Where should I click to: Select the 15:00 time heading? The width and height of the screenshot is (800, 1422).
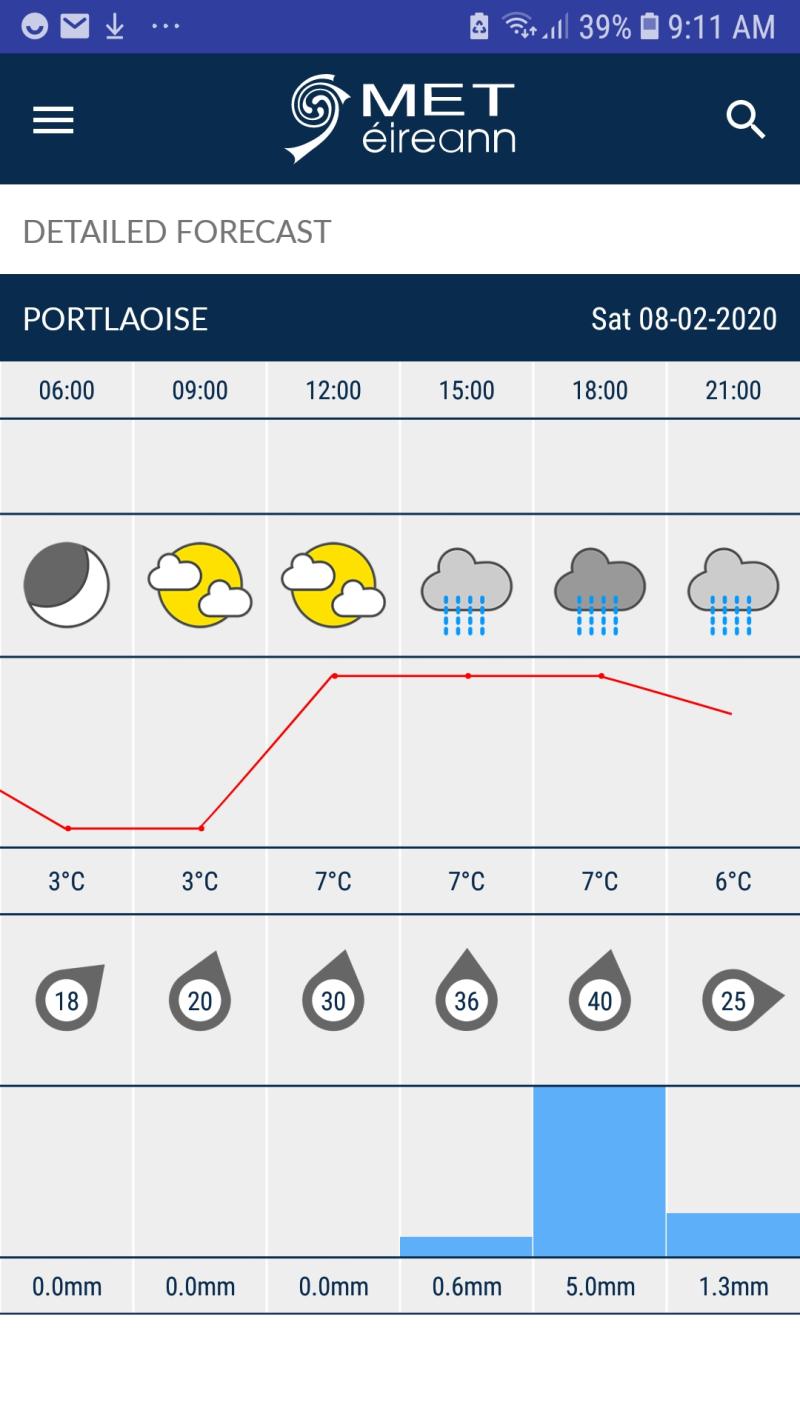[465, 390]
